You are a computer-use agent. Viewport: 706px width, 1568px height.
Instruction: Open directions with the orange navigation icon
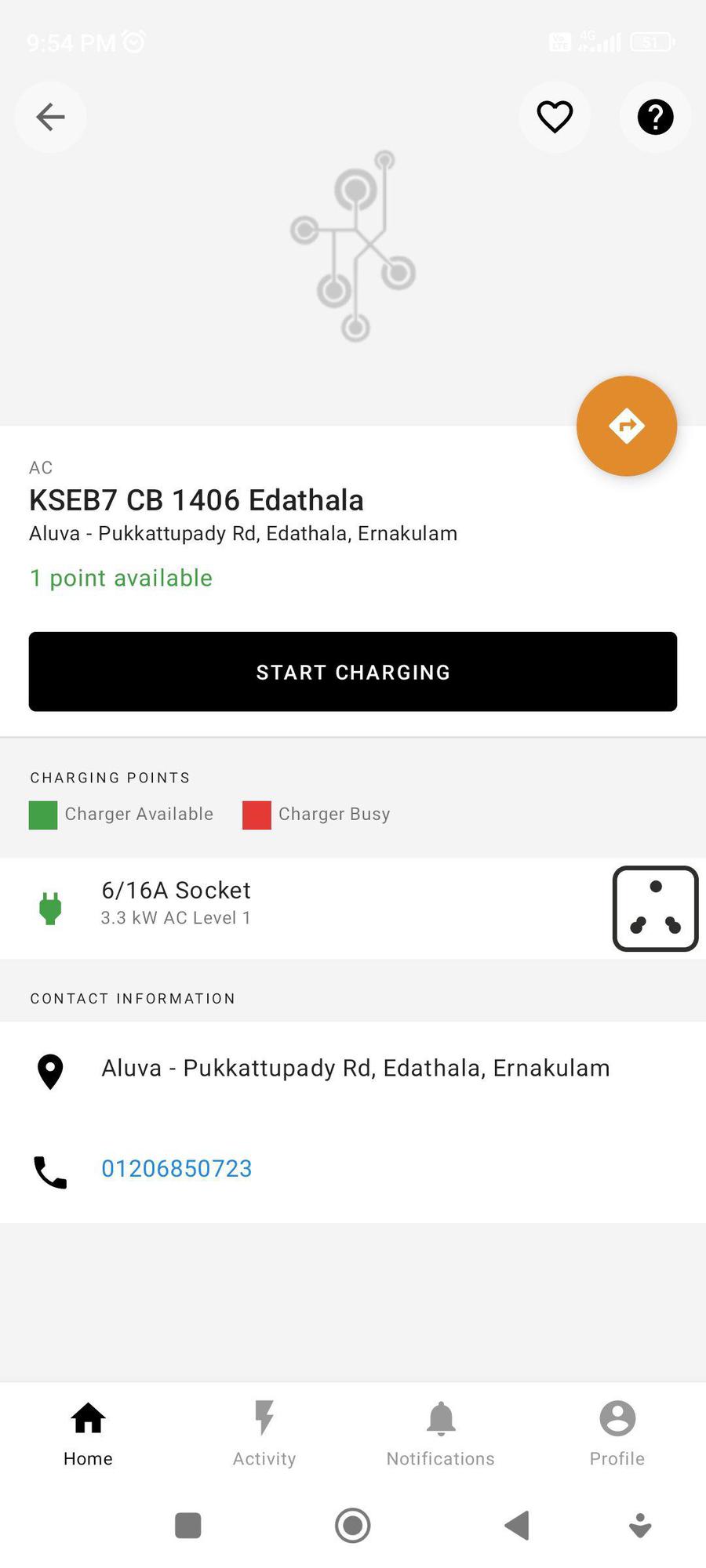pyautogui.click(x=626, y=426)
